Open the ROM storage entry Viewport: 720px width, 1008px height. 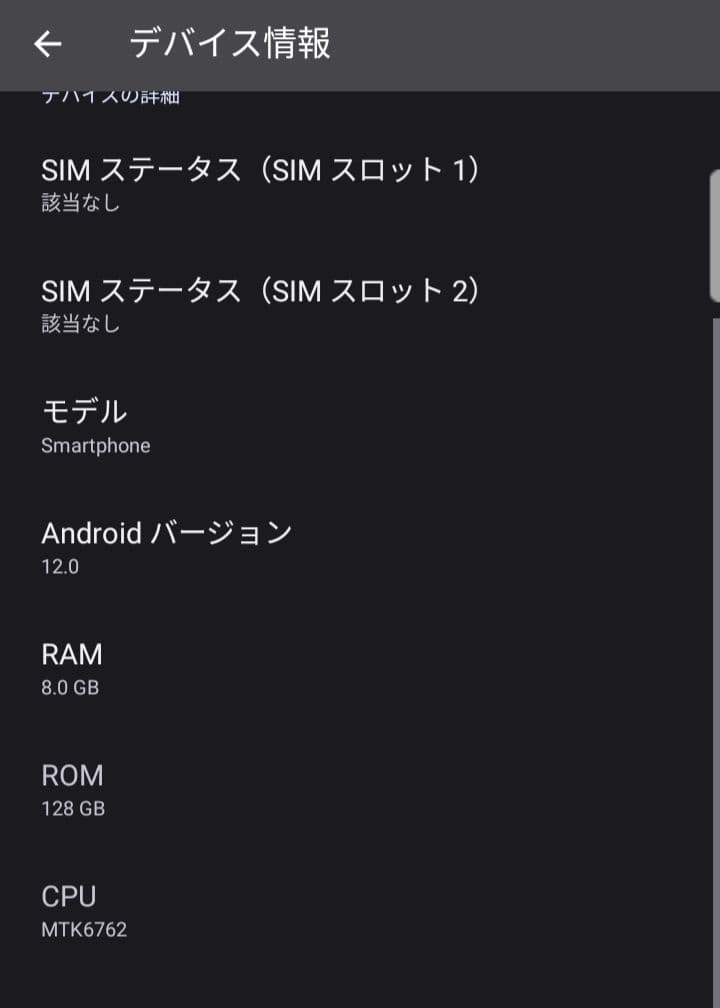tap(71, 776)
